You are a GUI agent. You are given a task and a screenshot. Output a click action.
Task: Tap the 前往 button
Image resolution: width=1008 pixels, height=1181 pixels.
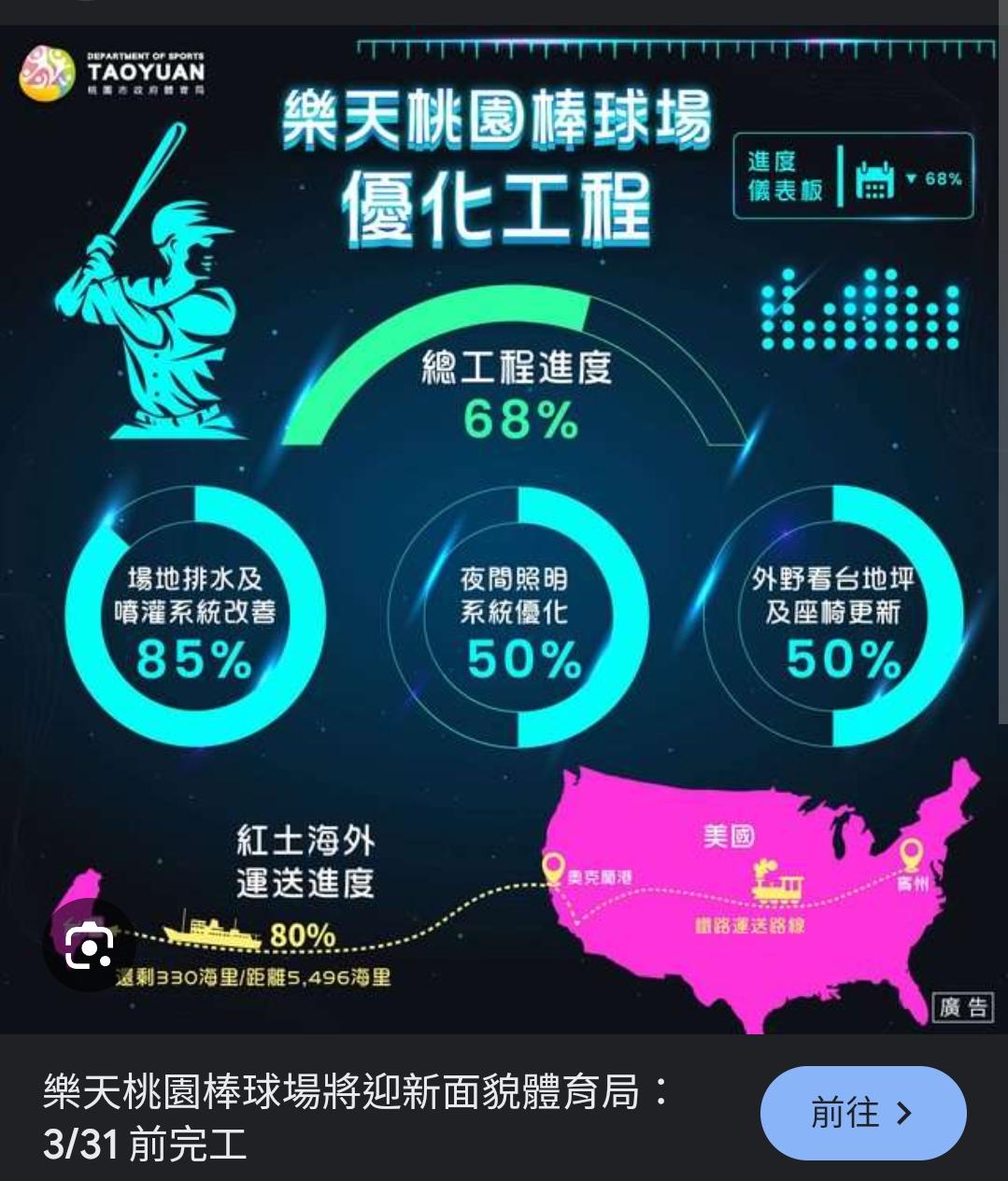(862, 1113)
